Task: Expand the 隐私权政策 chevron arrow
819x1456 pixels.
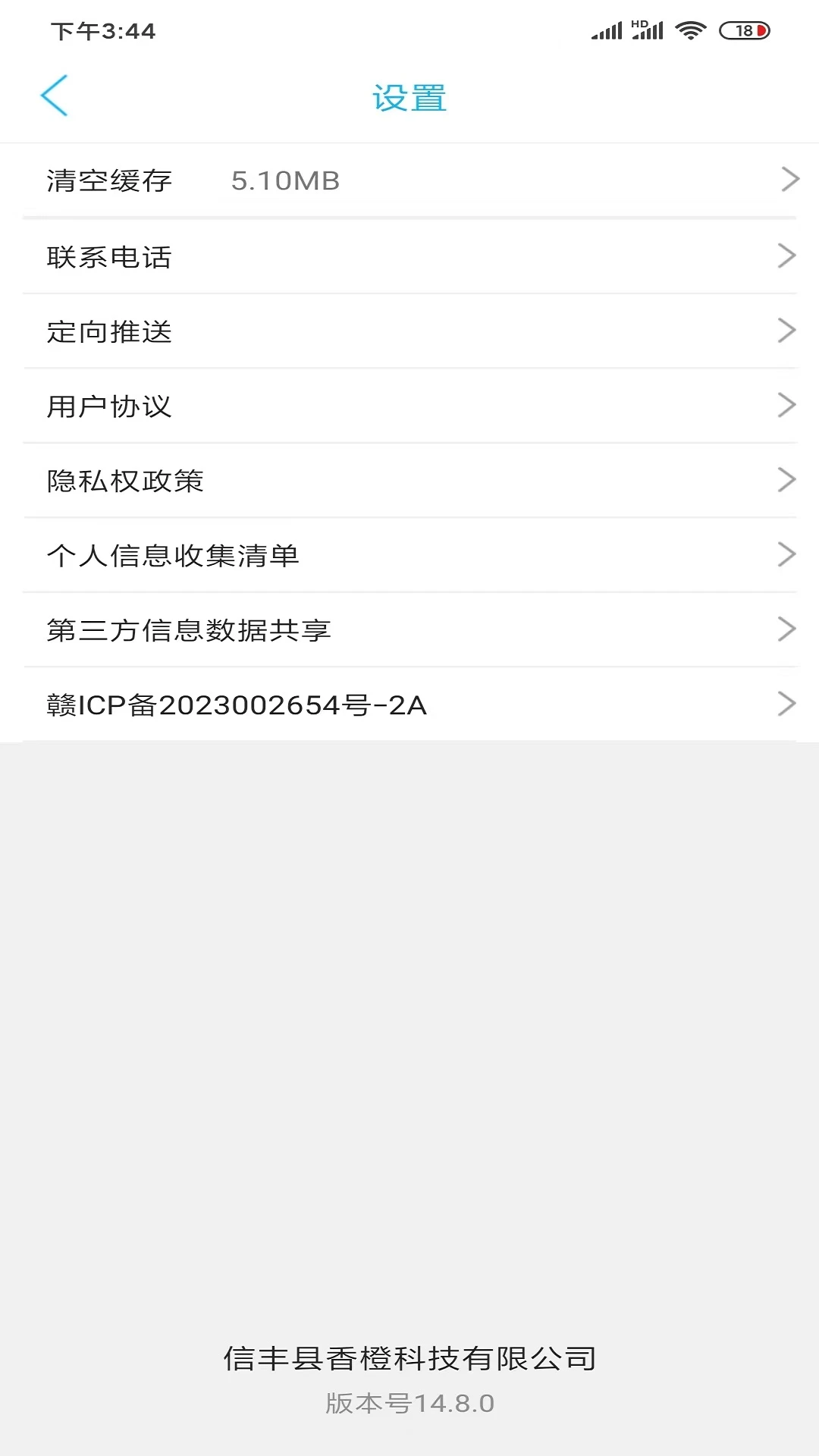Action: 787,479
